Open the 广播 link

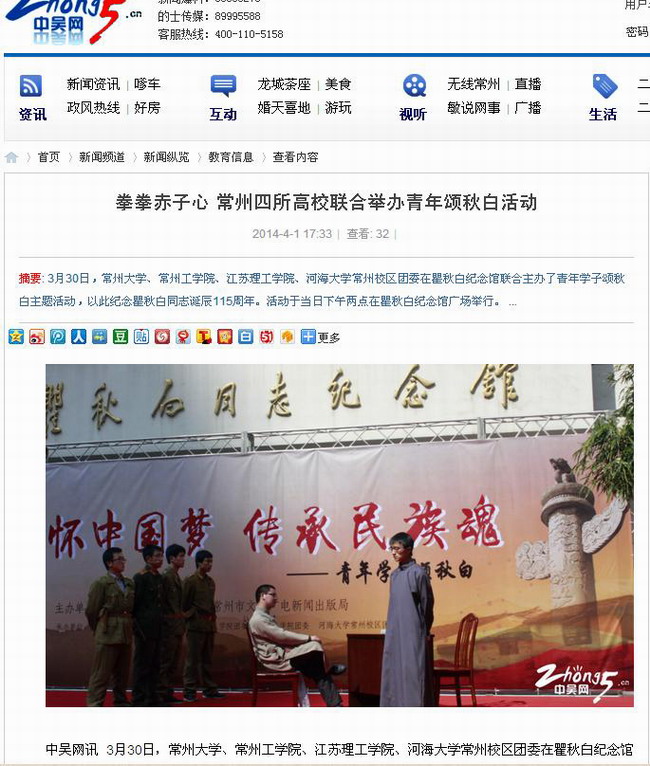528,108
